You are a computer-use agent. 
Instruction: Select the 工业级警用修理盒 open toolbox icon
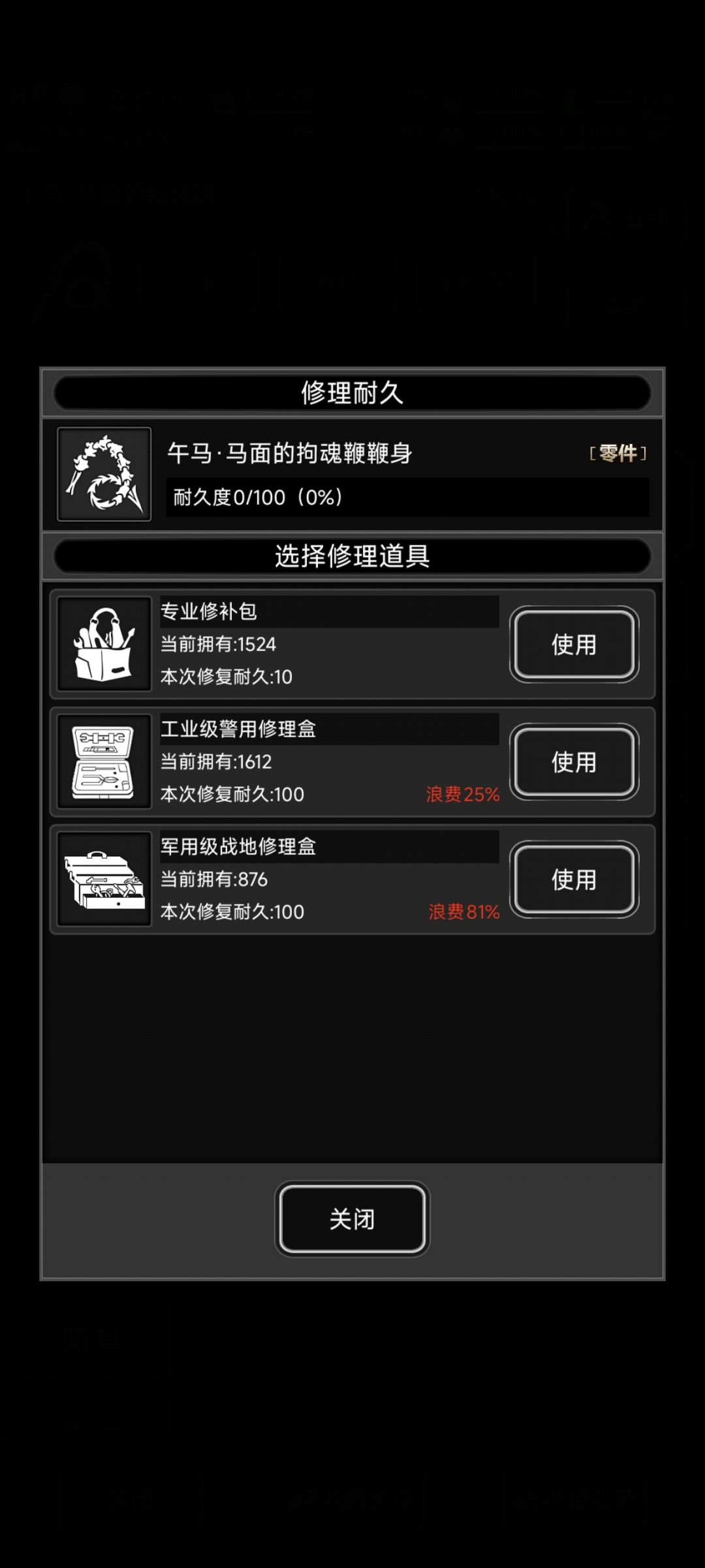pyautogui.click(x=104, y=761)
